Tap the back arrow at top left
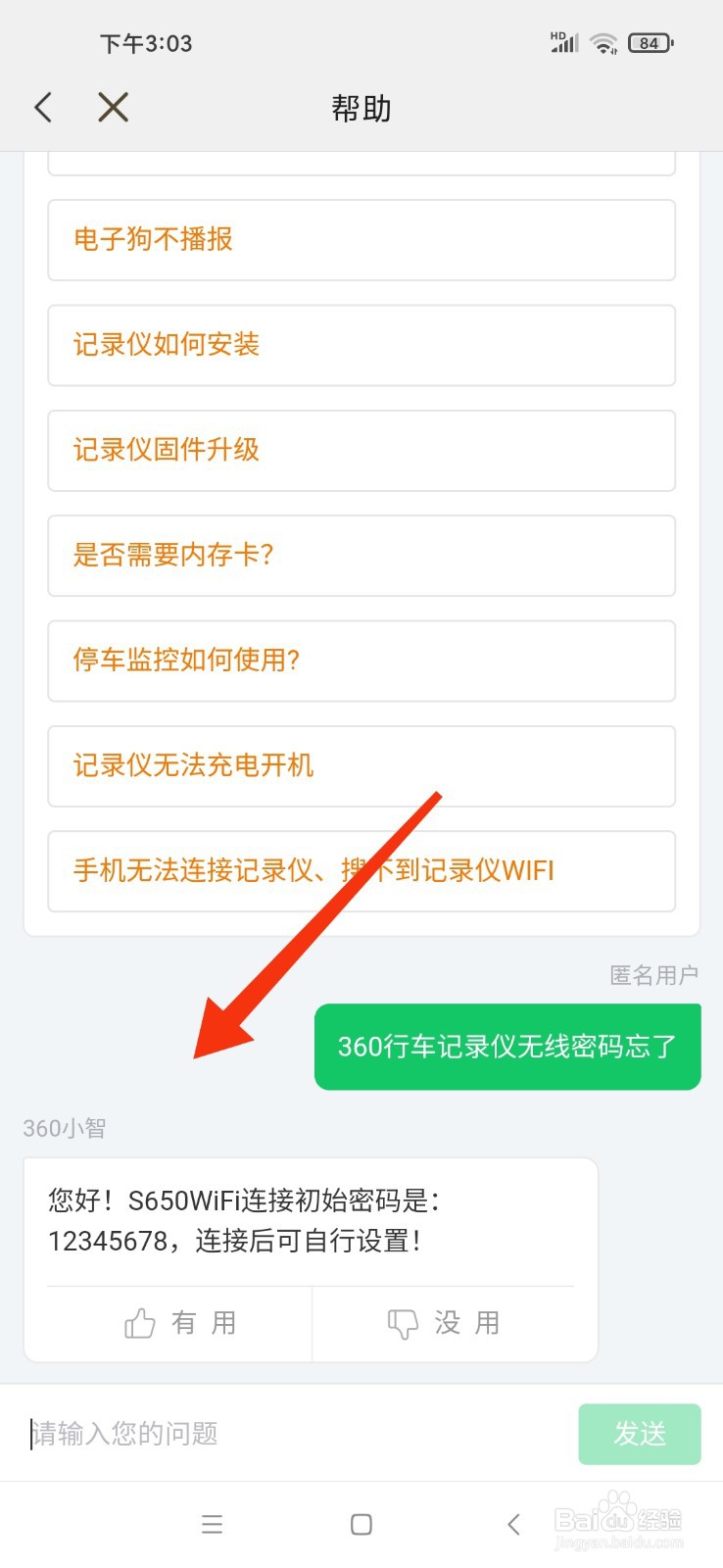The image size is (723, 1568). (x=43, y=108)
